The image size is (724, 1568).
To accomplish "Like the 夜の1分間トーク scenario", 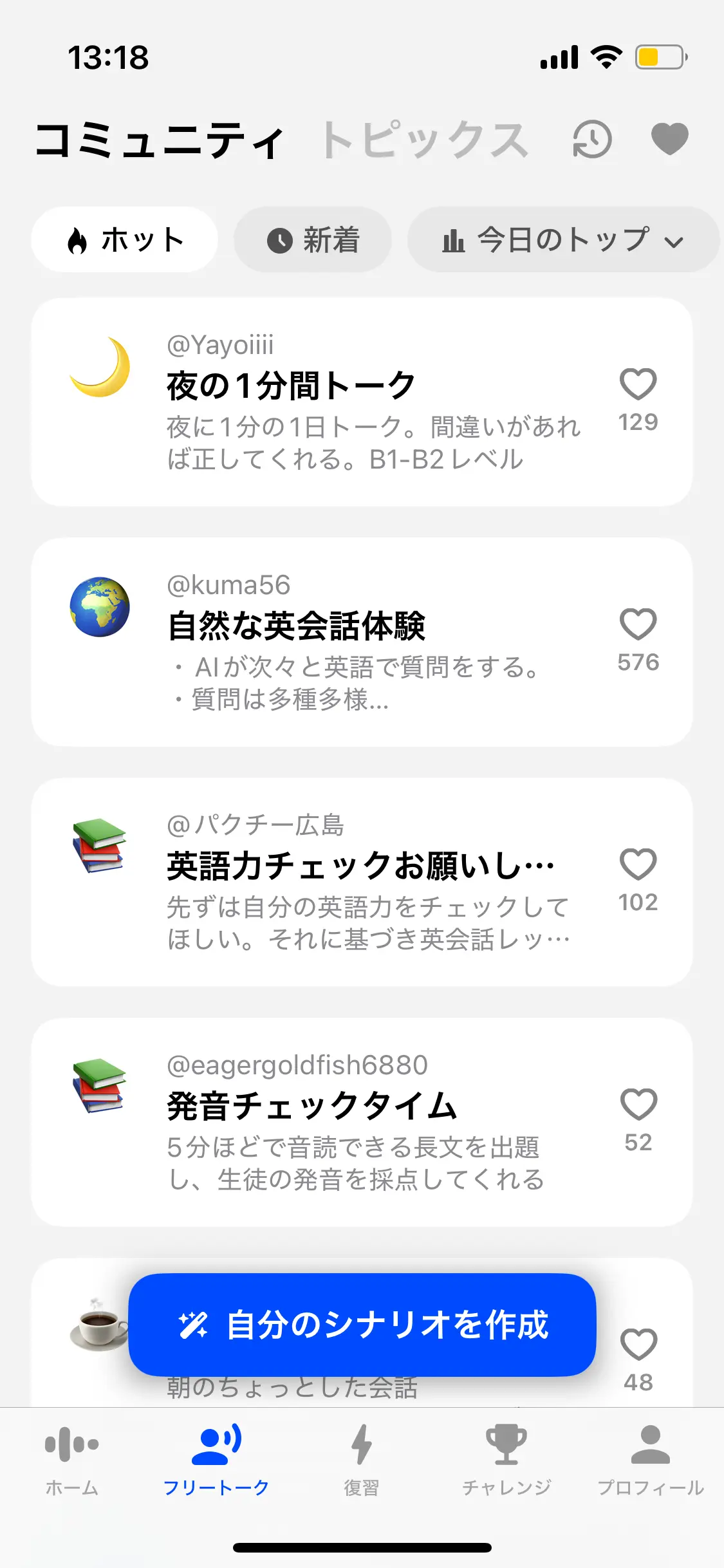I will (x=637, y=383).
